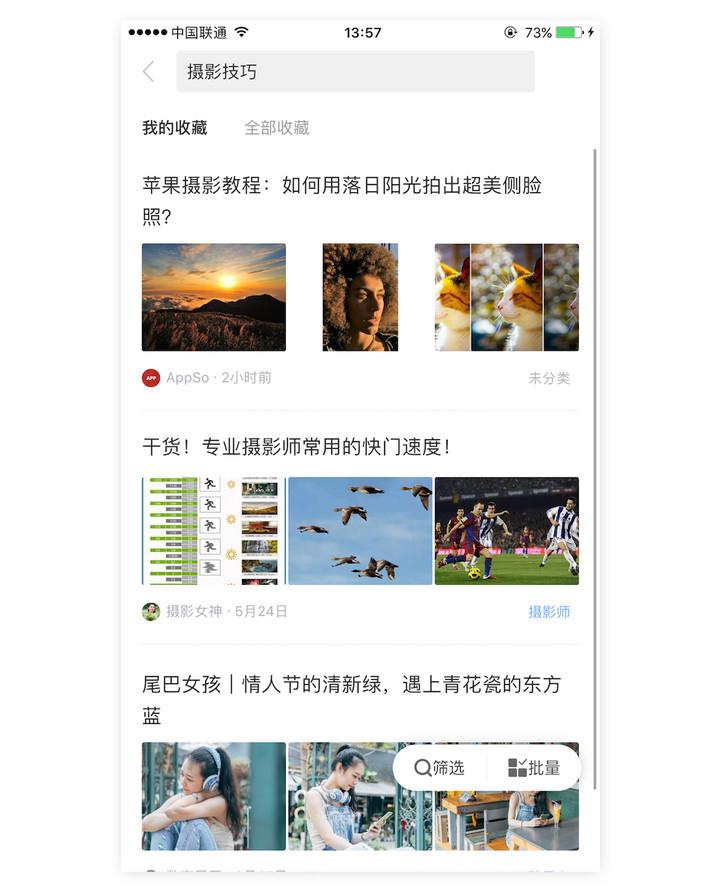This screenshot has width=720, height=893.
Task: View the sunset thumbnail image
Action: point(214,297)
